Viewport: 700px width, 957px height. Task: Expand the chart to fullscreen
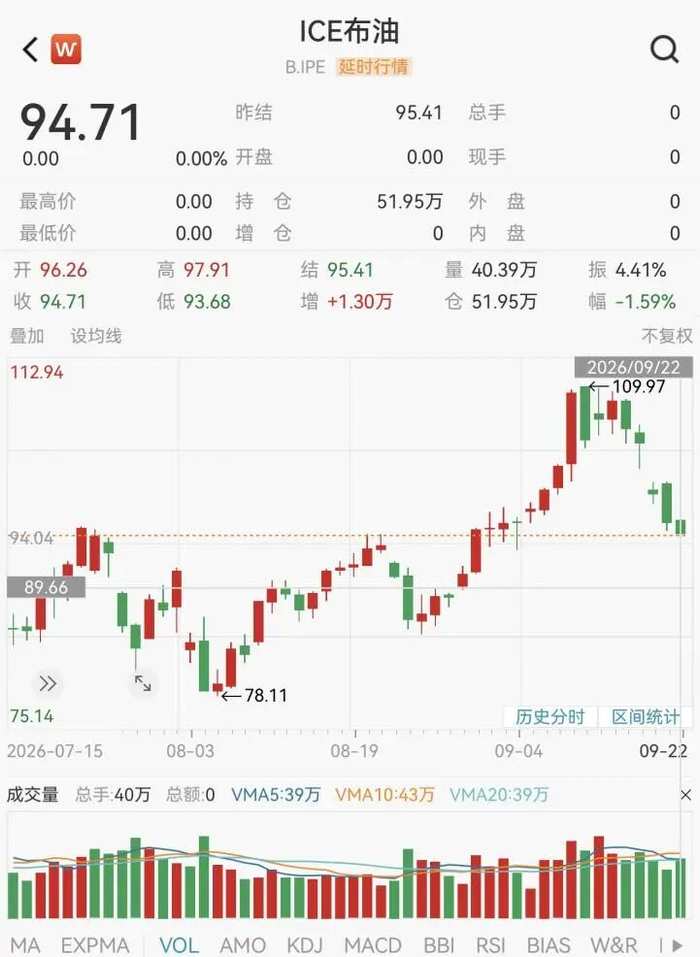(143, 684)
